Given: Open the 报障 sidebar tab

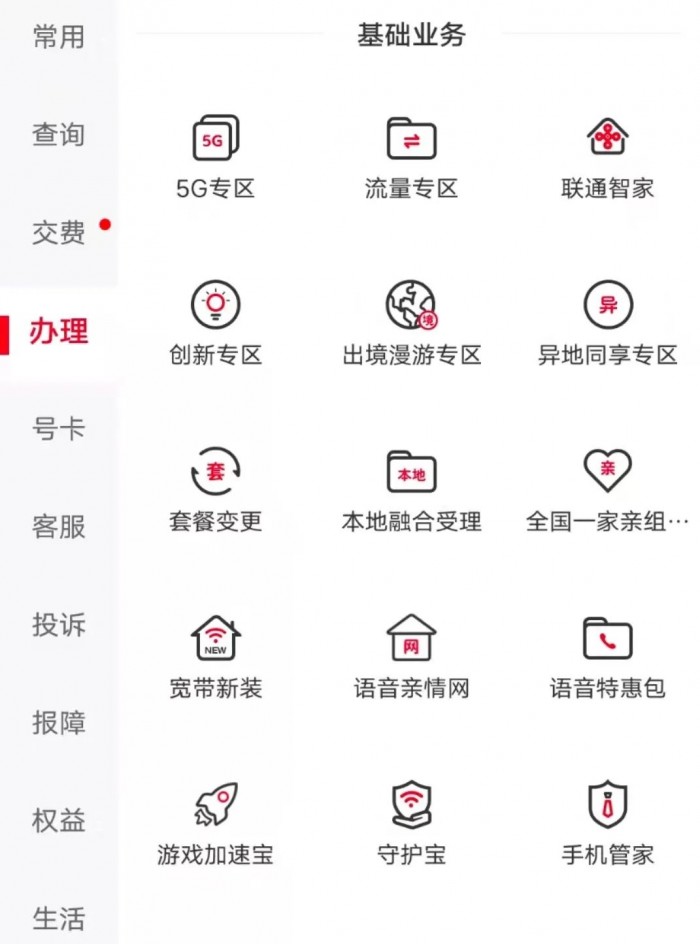Looking at the screenshot, I should pos(58,723).
